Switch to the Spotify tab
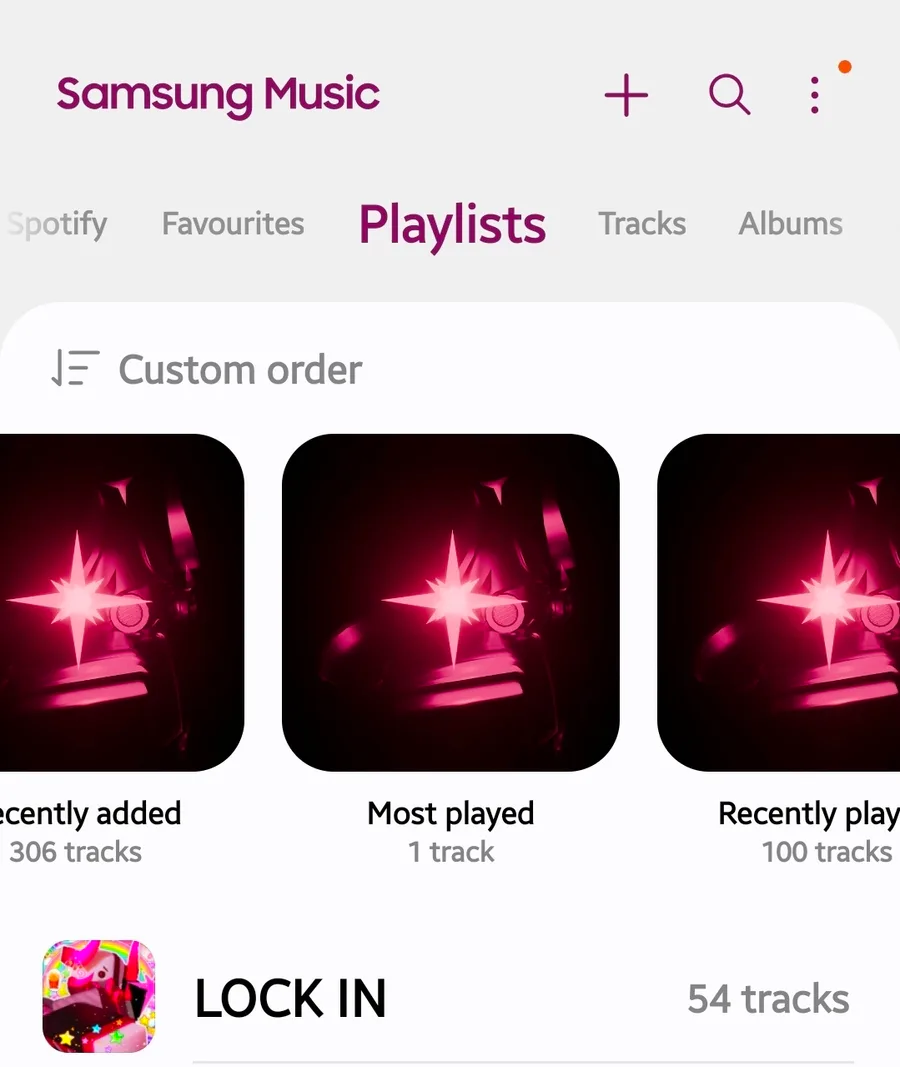The width and height of the screenshot is (900, 1067). point(58,224)
